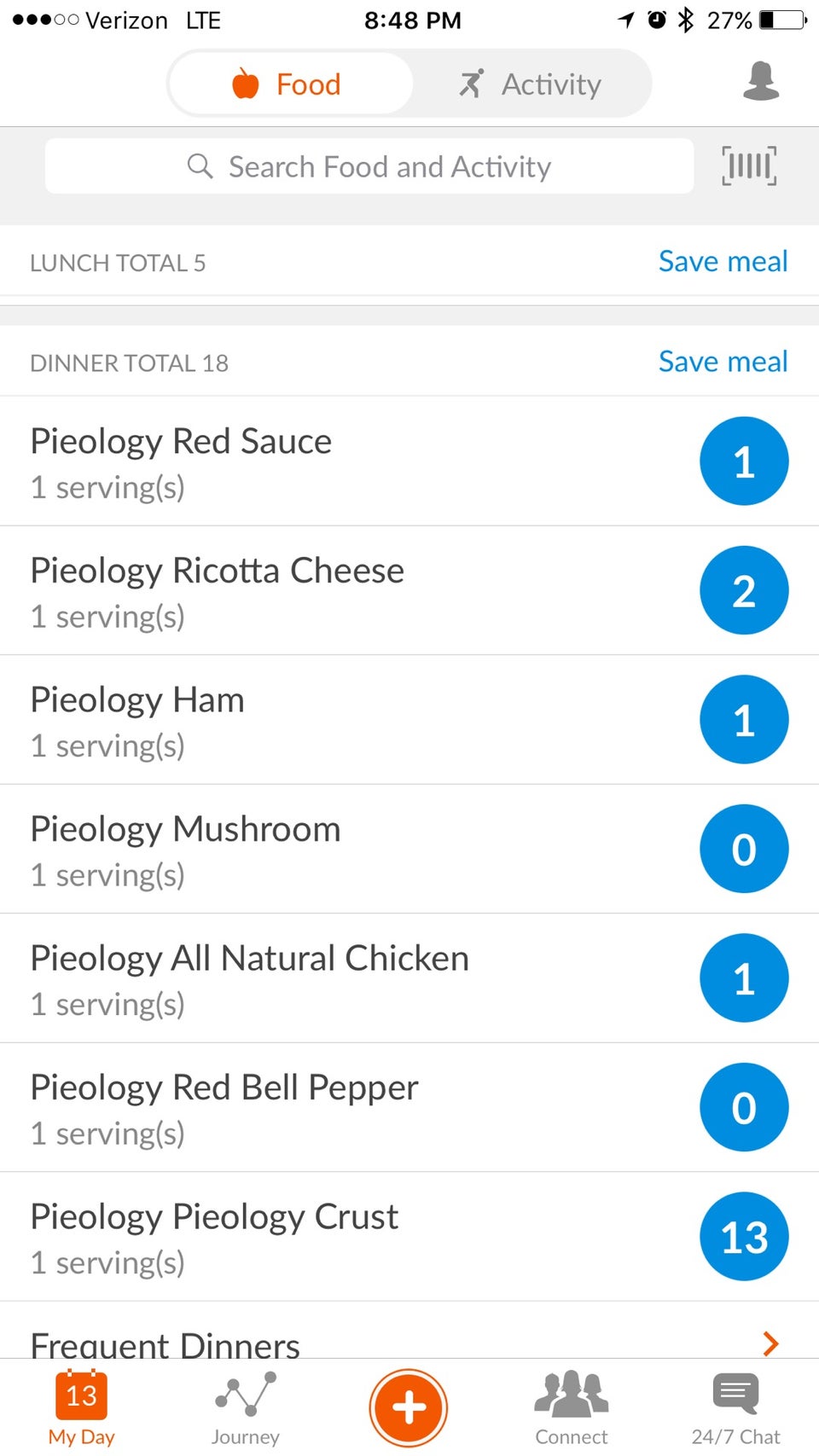This screenshot has width=819, height=1456.
Task: Save the Lunch meal
Action: (722, 261)
